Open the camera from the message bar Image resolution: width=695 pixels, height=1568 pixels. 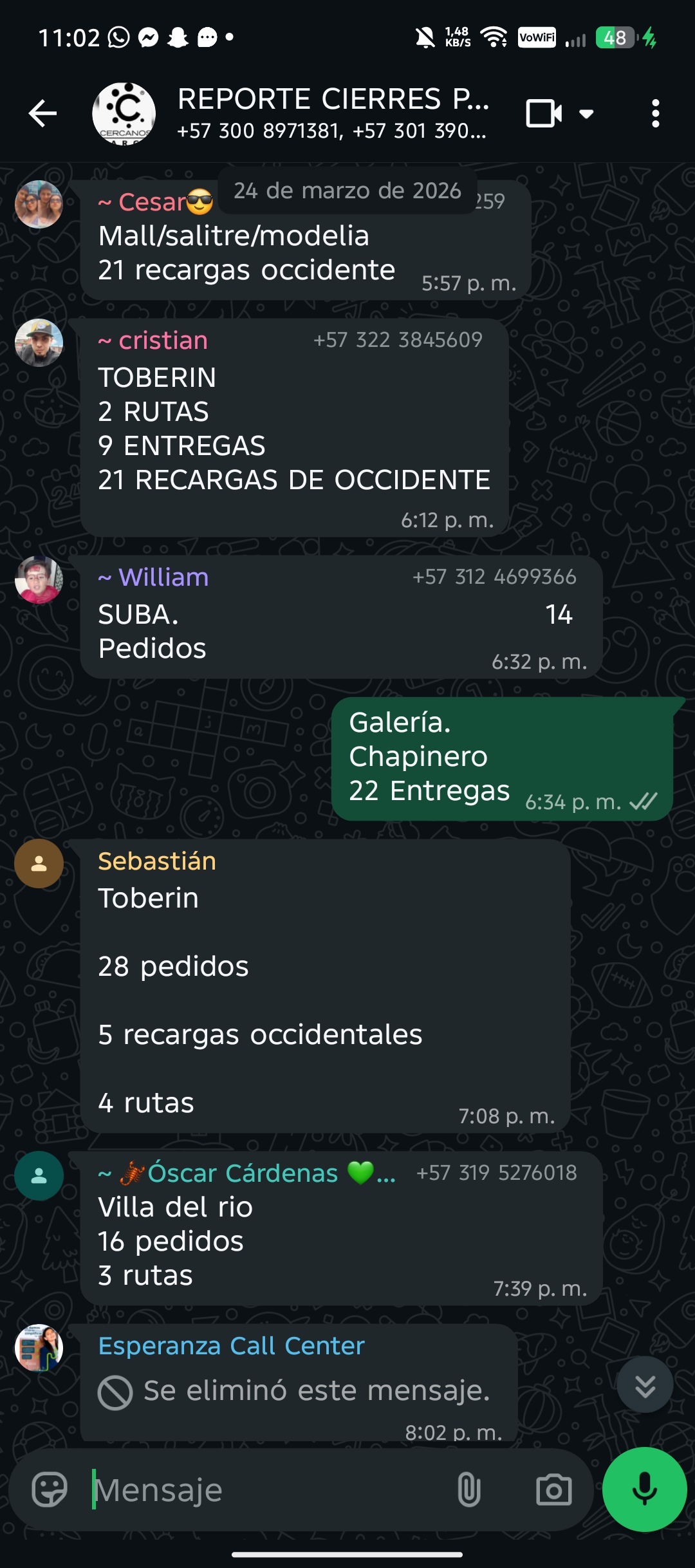tap(553, 1489)
